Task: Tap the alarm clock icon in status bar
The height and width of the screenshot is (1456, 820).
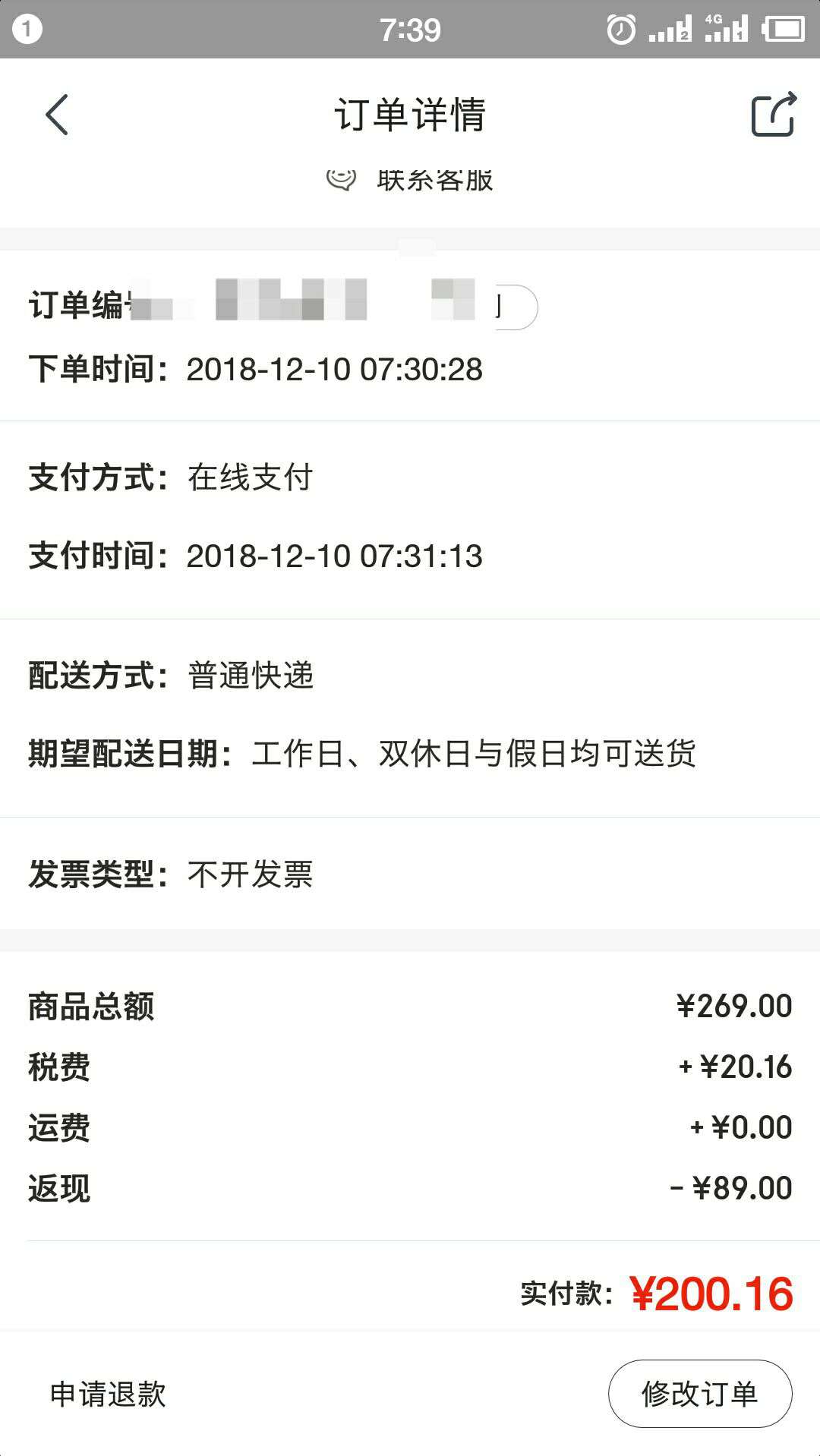Action: (621, 30)
